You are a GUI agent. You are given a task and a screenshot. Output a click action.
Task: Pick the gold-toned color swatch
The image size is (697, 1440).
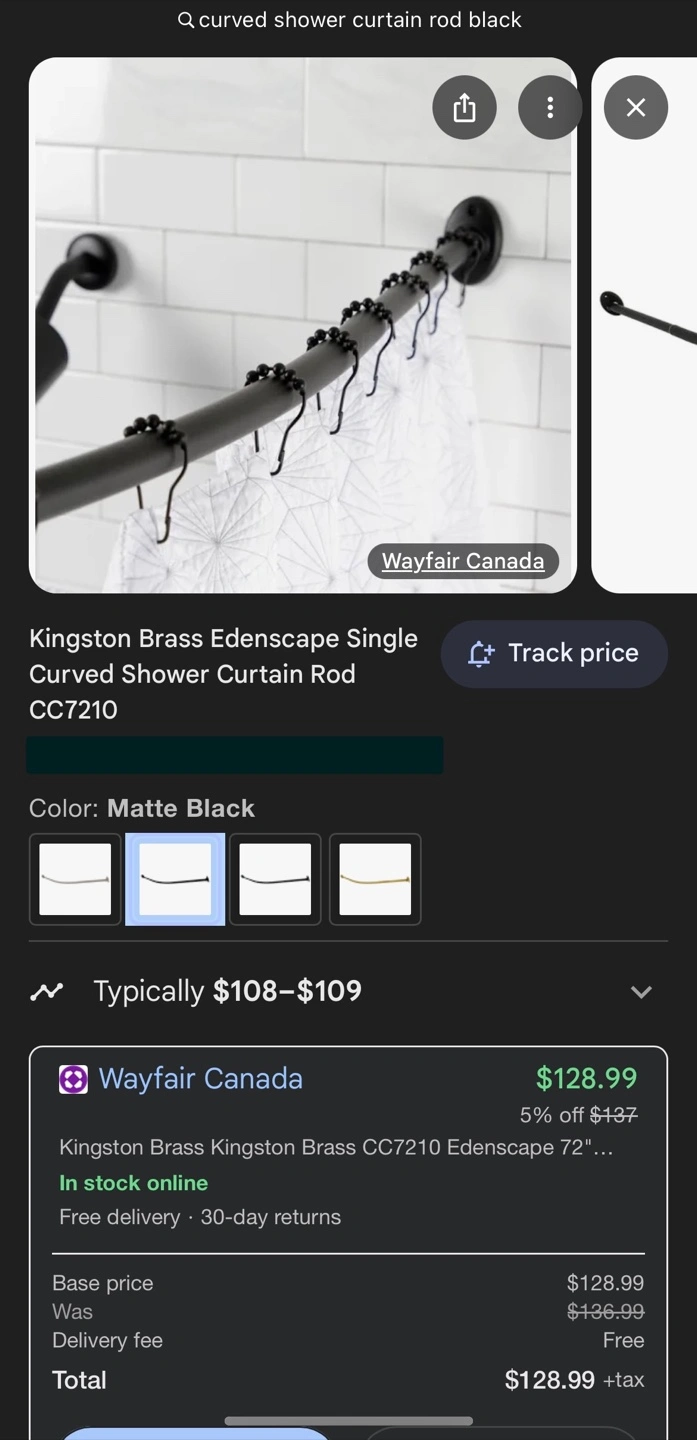click(x=375, y=879)
